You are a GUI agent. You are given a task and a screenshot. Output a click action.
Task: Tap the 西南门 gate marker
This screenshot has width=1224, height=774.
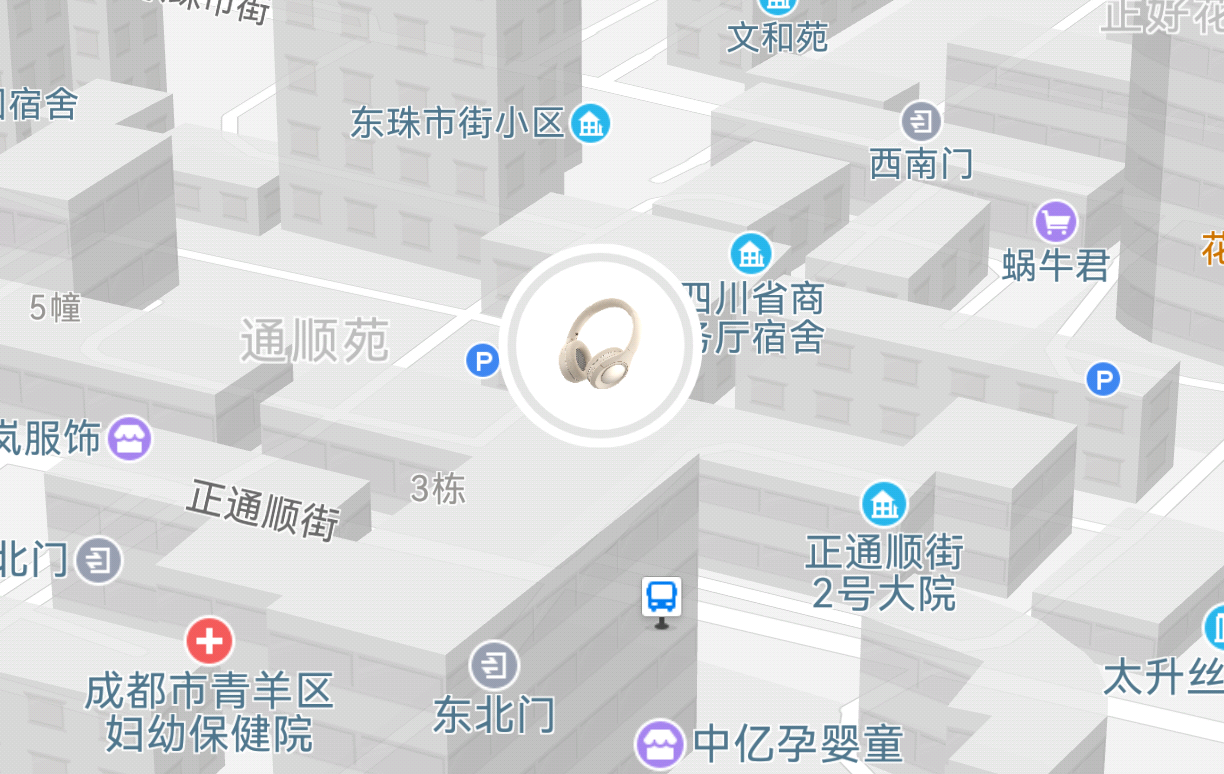(x=921, y=122)
